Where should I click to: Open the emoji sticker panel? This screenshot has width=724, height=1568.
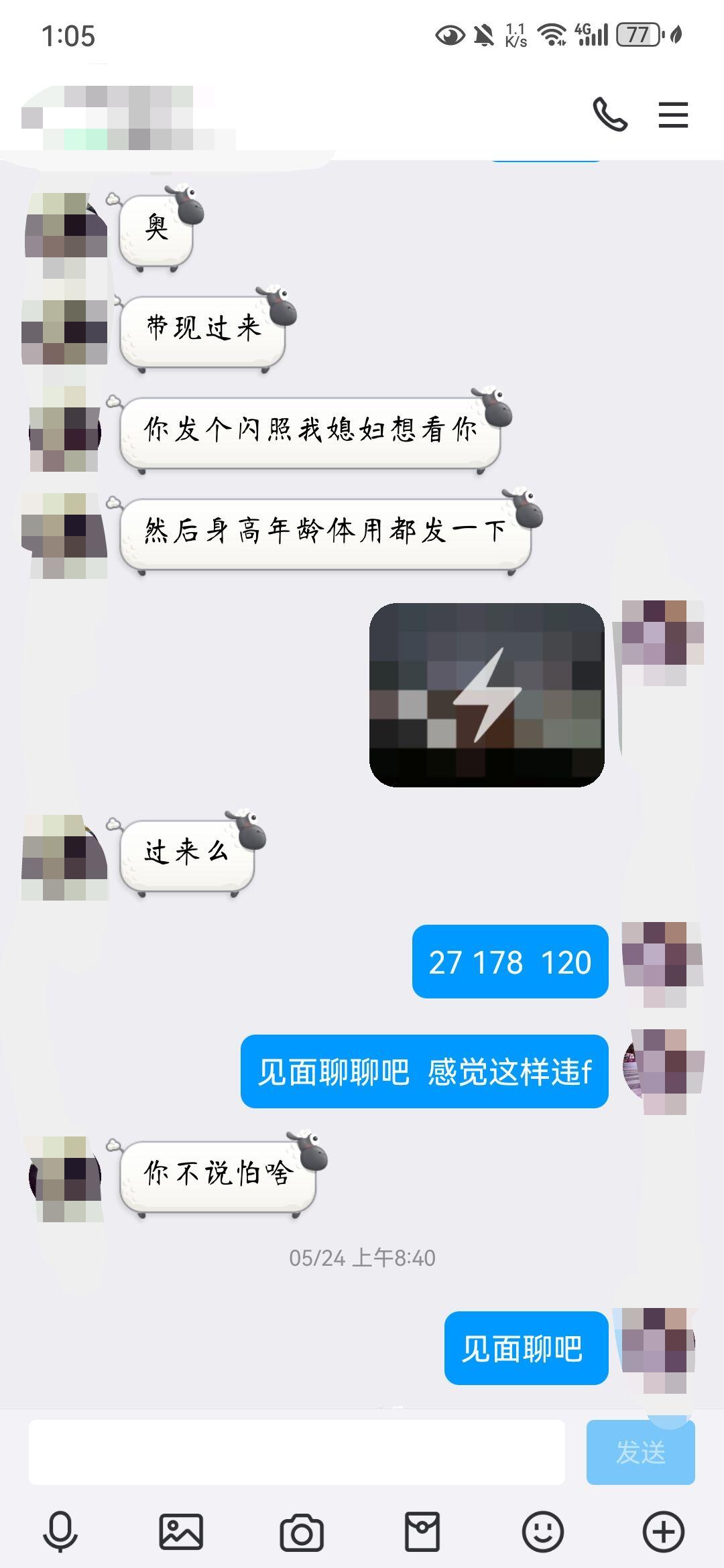tap(542, 1531)
